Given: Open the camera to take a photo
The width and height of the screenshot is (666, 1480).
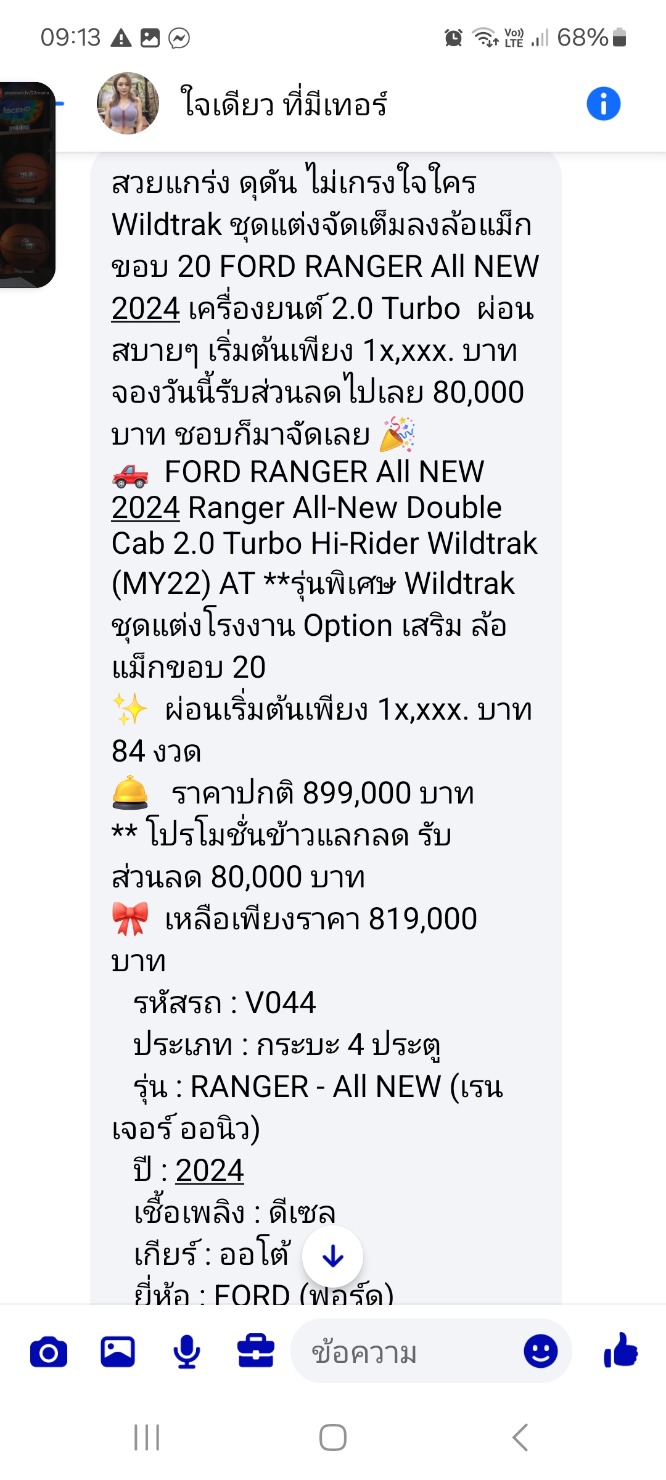Looking at the screenshot, I should (48, 1353).
